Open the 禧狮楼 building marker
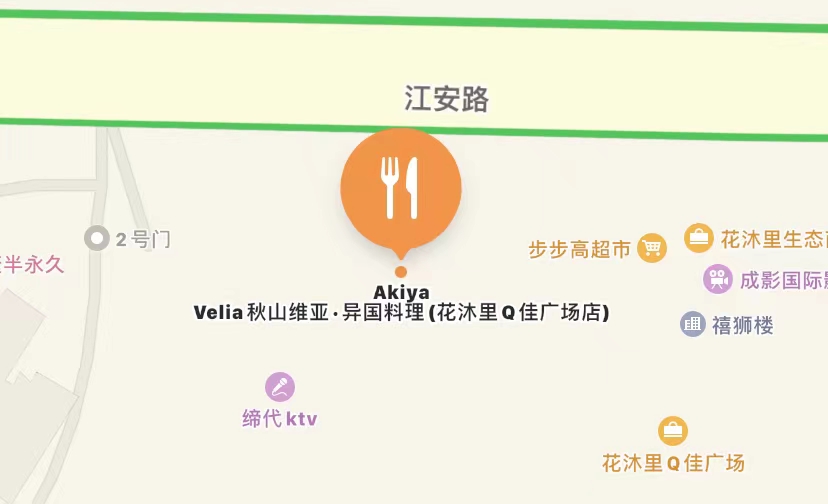This screenshot has height=504, width=828. [x=693, y=324]
